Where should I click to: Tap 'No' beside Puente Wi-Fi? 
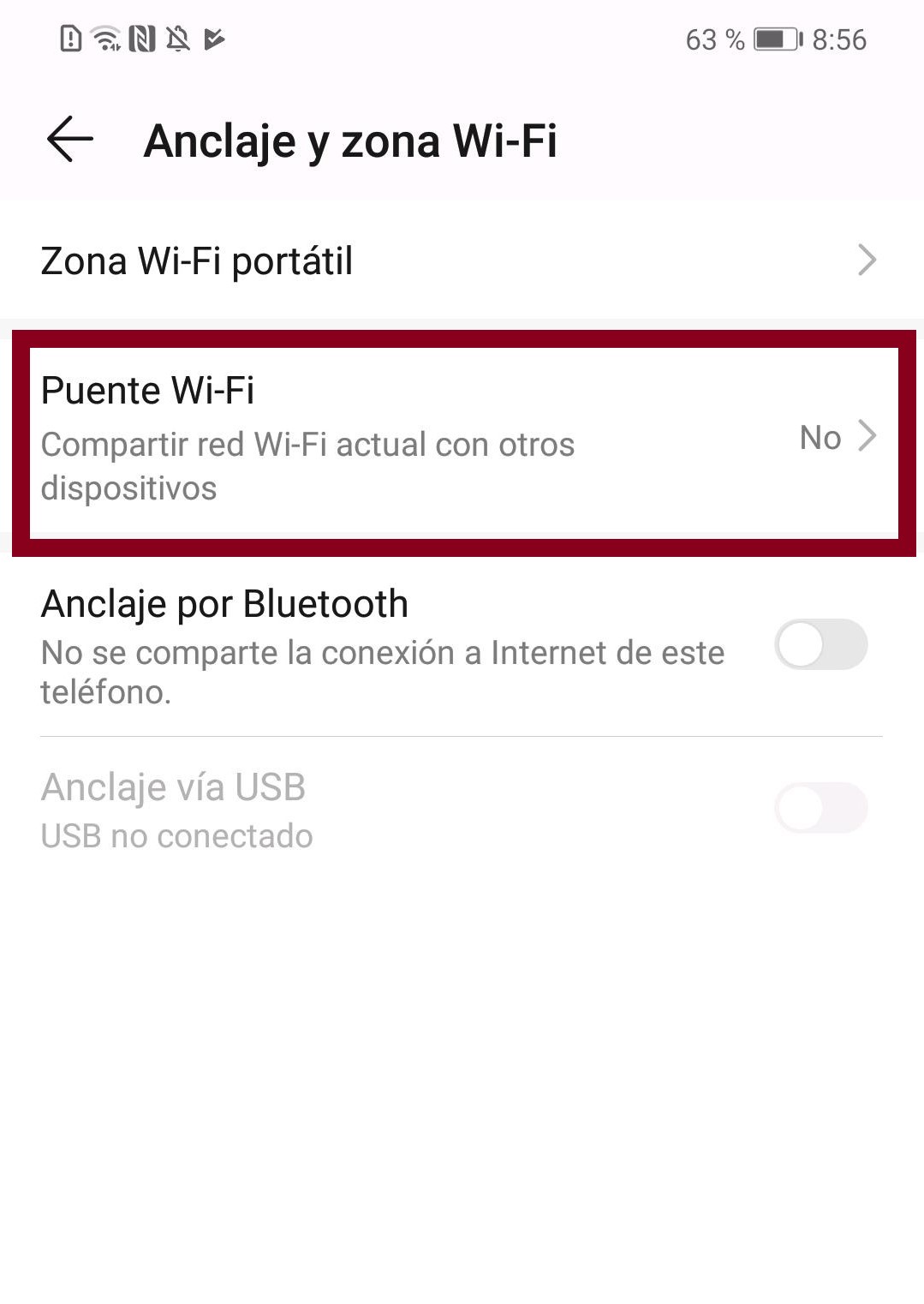[820, 437]
